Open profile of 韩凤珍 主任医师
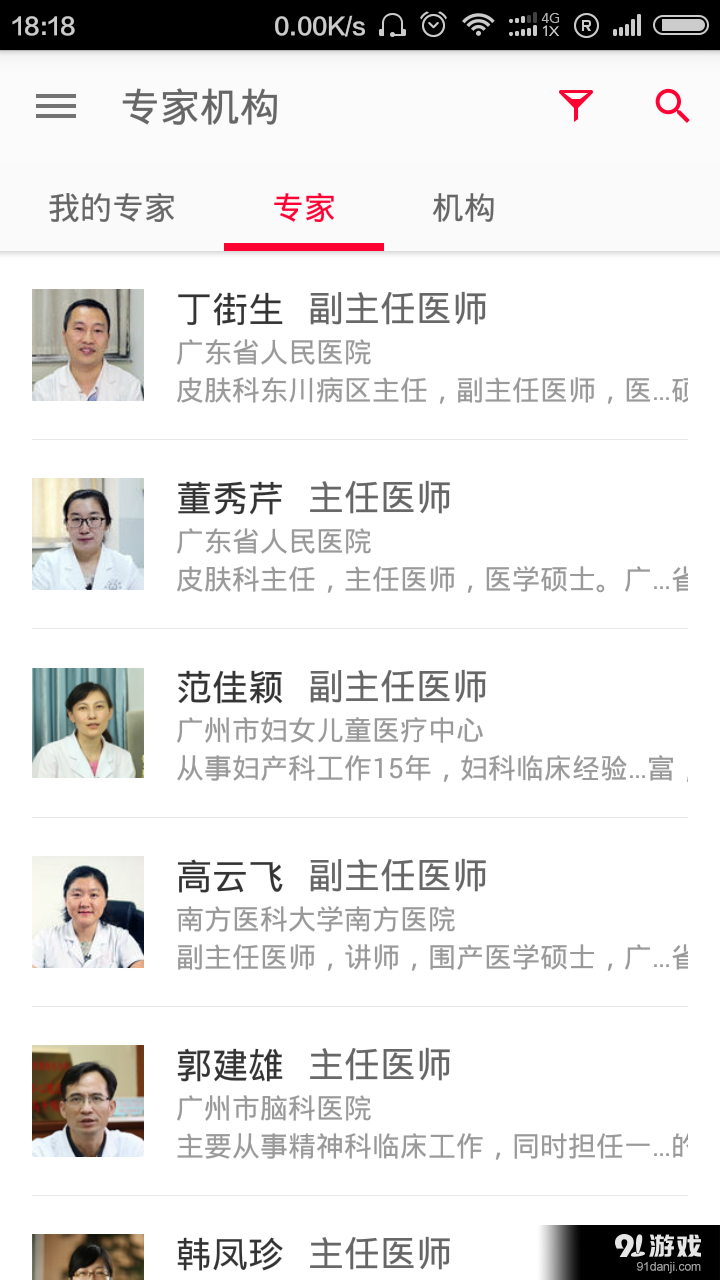Viewport: 720px width, 1280px height. pyautogui.click(x=315, y=1253)
